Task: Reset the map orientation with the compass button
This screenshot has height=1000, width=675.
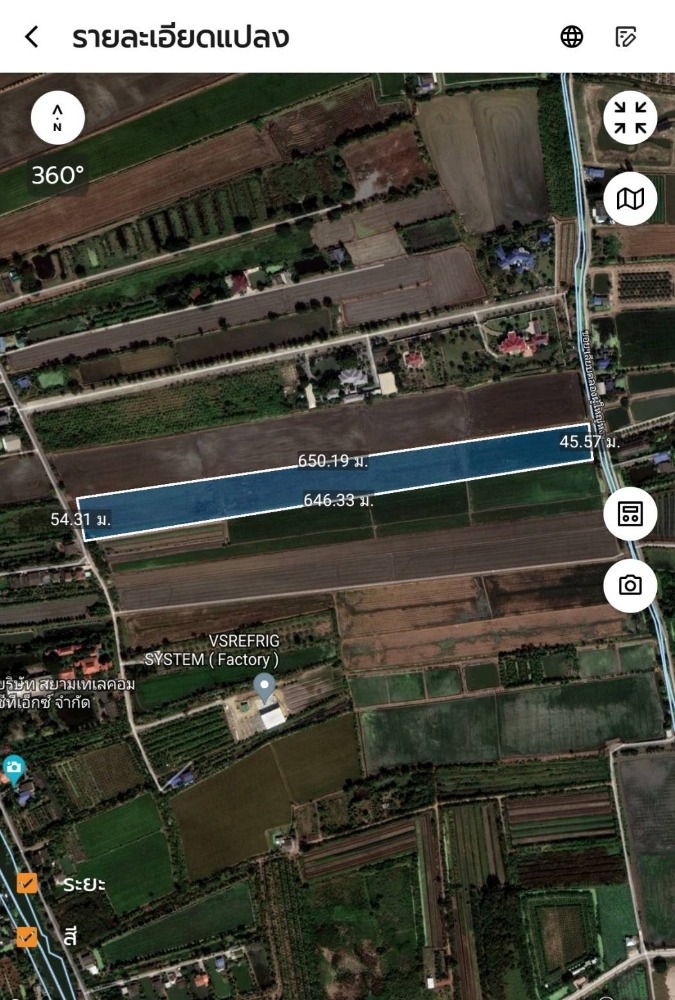Action: point(58,118)
